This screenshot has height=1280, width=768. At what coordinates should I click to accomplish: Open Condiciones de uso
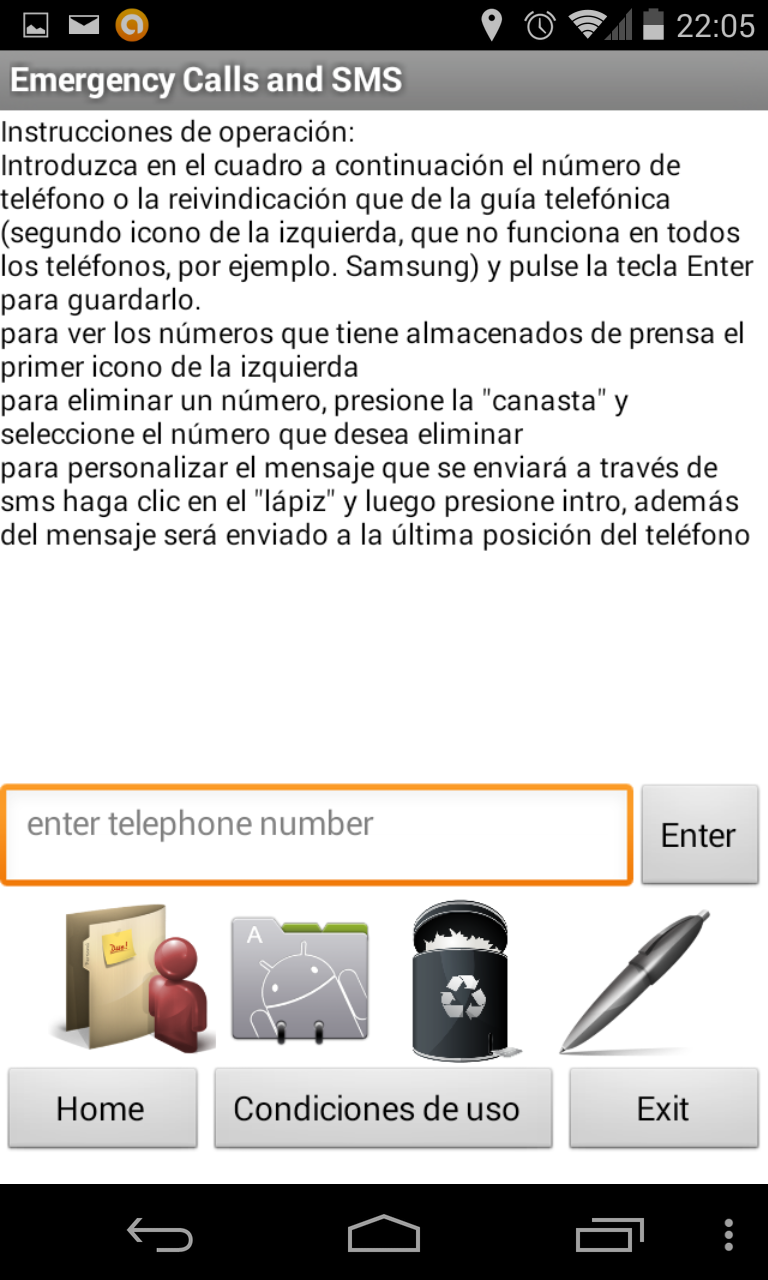[x=383, y=1108]
